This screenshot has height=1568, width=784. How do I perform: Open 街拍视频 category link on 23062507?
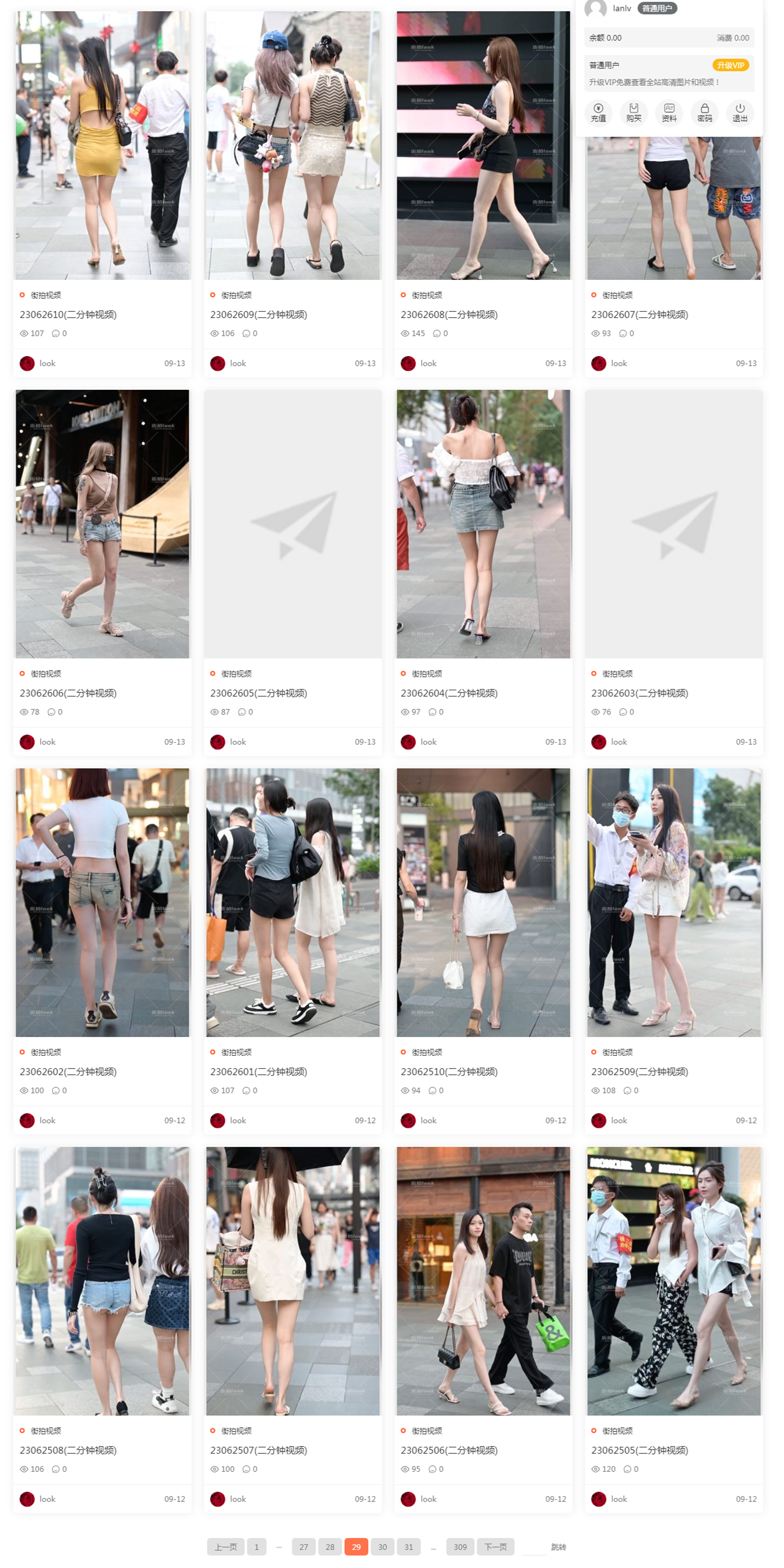236,1431
